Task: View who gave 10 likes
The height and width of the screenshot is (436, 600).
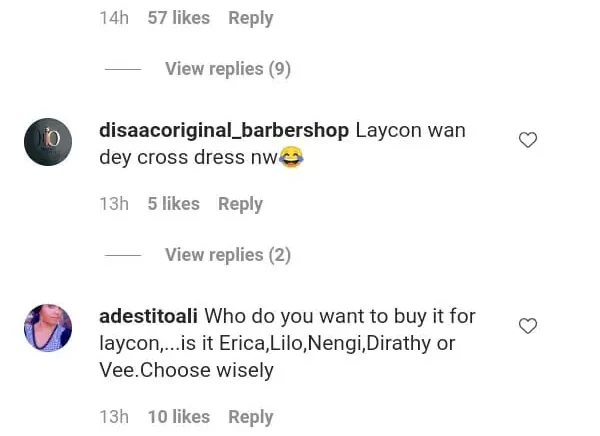Action: tap(178, 417)
